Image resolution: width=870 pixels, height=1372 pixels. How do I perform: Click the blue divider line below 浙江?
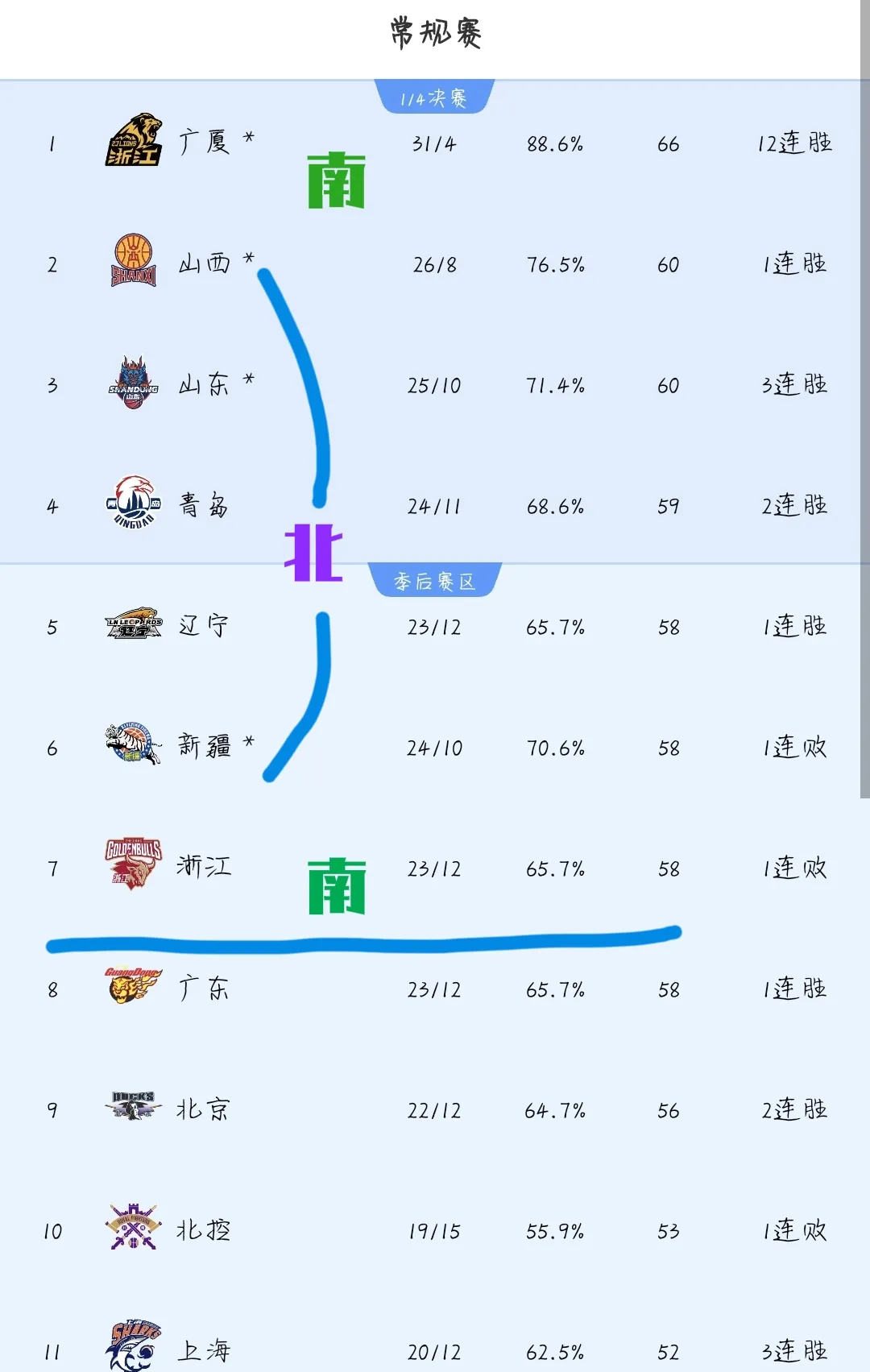(362, 943)
